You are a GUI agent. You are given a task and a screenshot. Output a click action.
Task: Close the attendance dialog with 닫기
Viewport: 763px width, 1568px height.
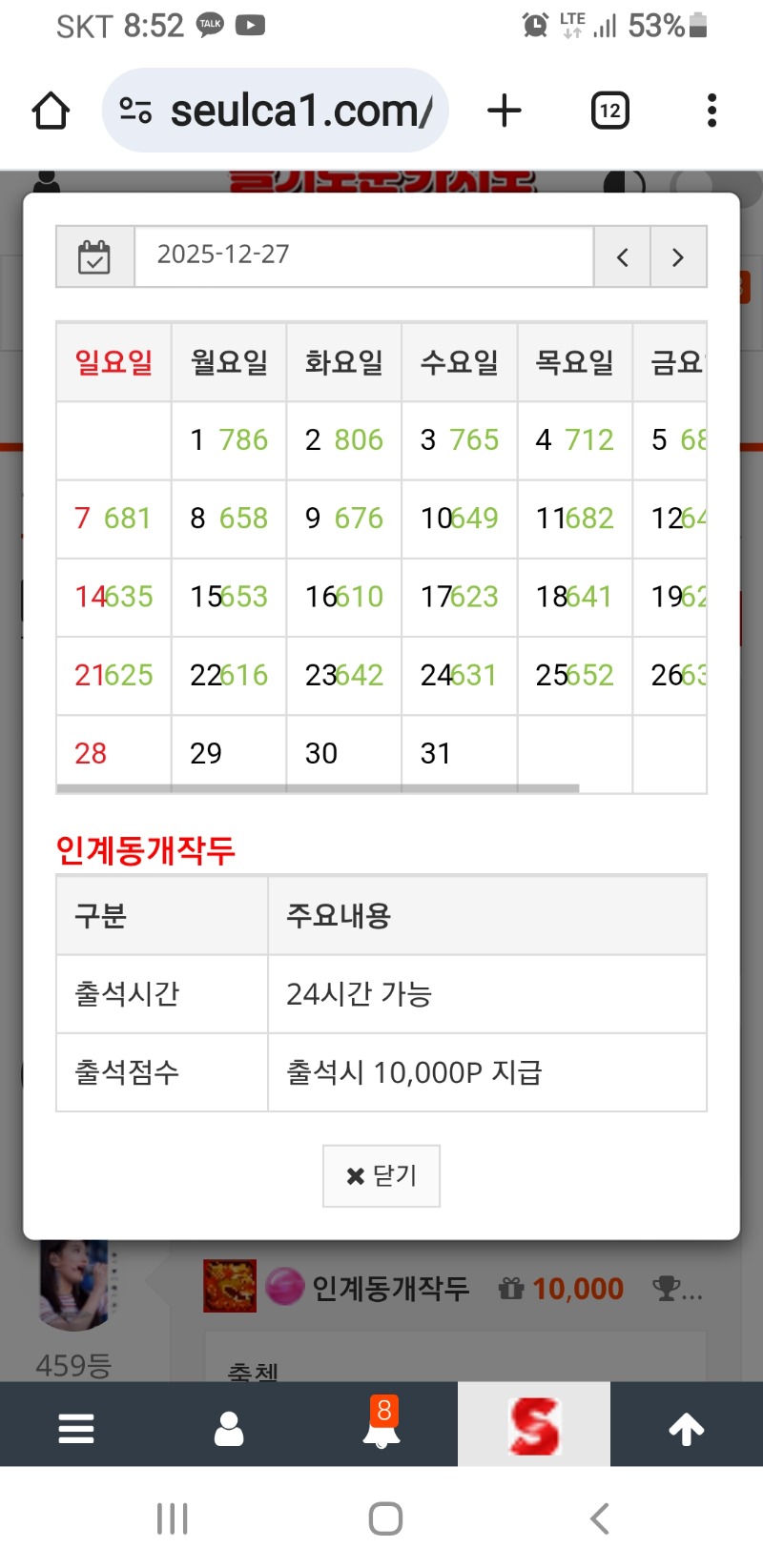tap(381, 1175)
